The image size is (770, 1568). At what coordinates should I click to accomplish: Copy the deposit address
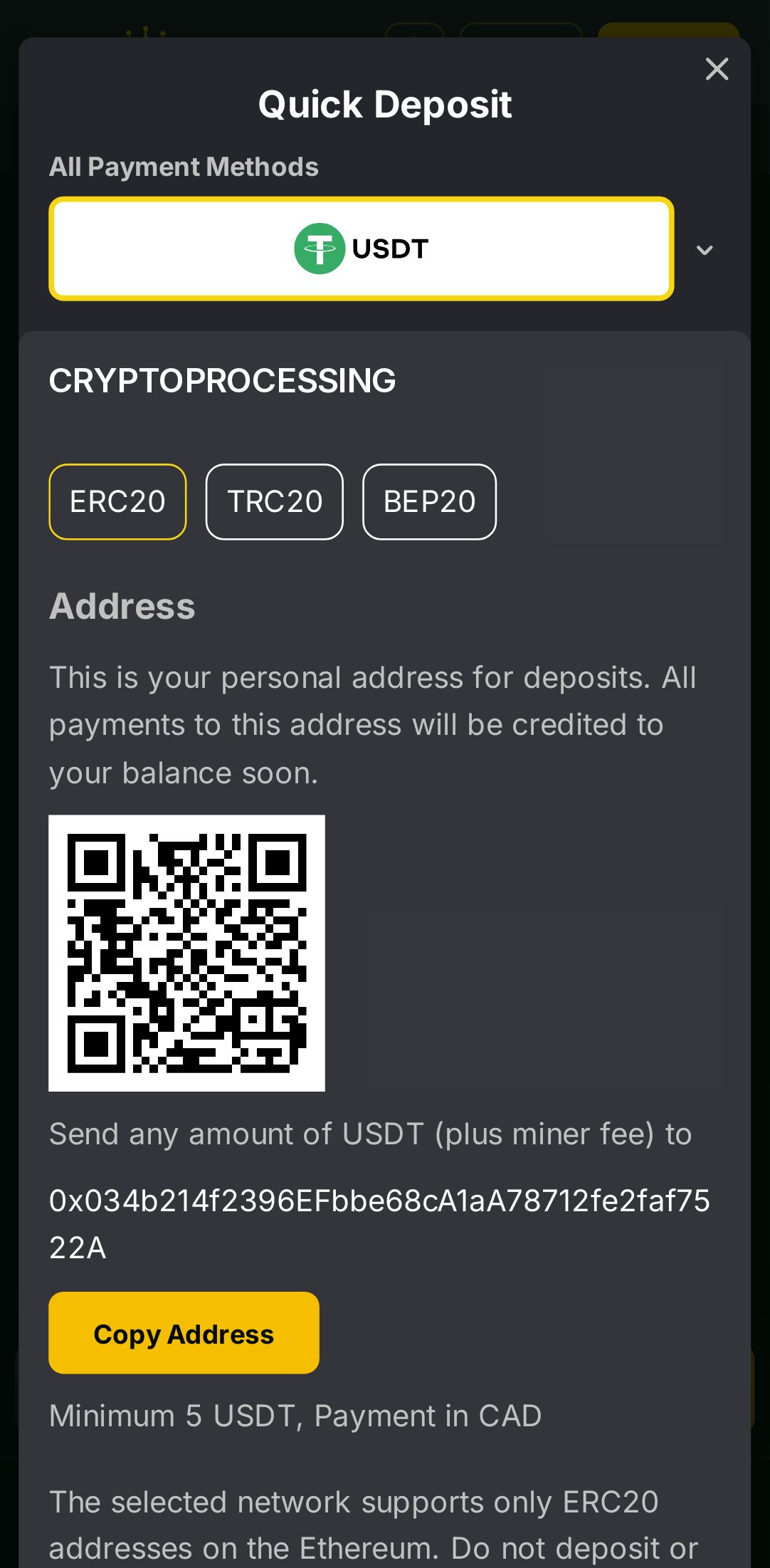pos(184,1333)
